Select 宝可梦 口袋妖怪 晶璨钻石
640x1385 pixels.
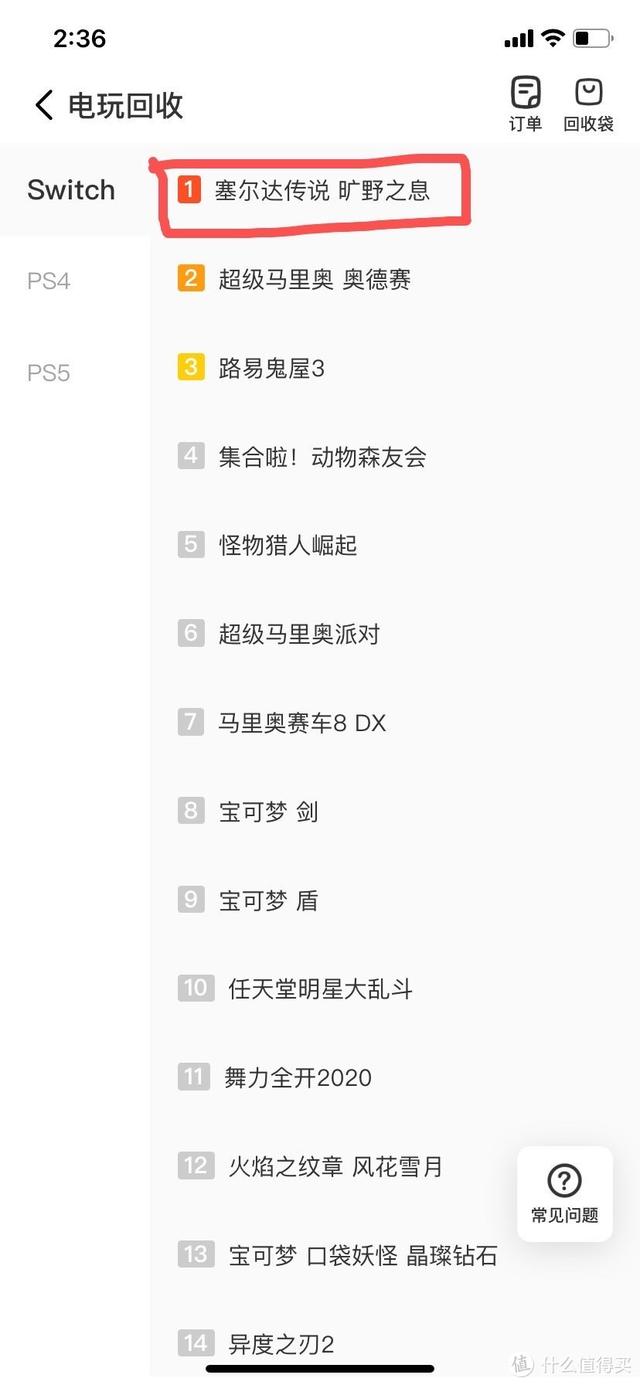tap(362, 1255)
